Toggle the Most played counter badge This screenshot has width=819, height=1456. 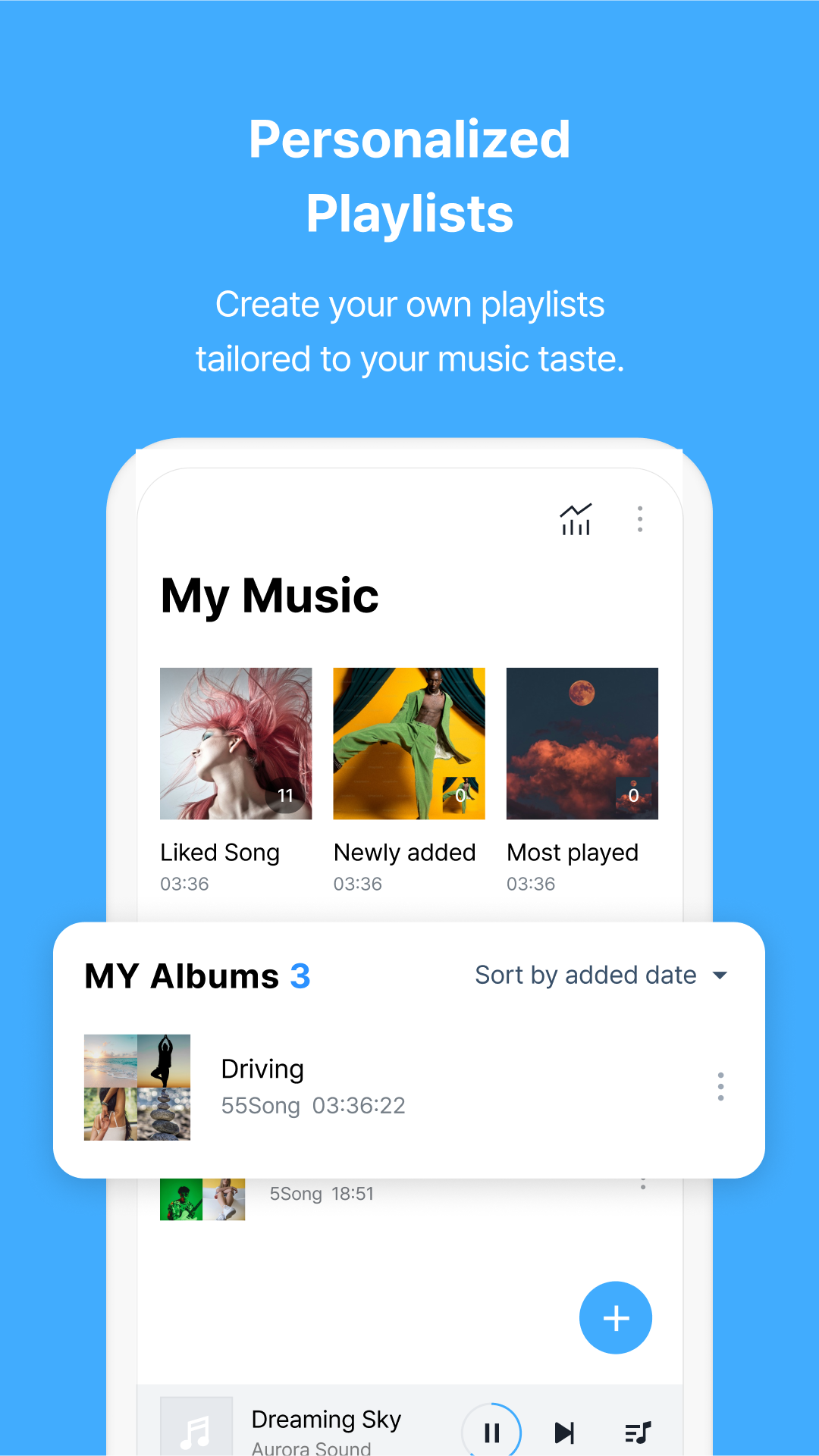(633, 796)
